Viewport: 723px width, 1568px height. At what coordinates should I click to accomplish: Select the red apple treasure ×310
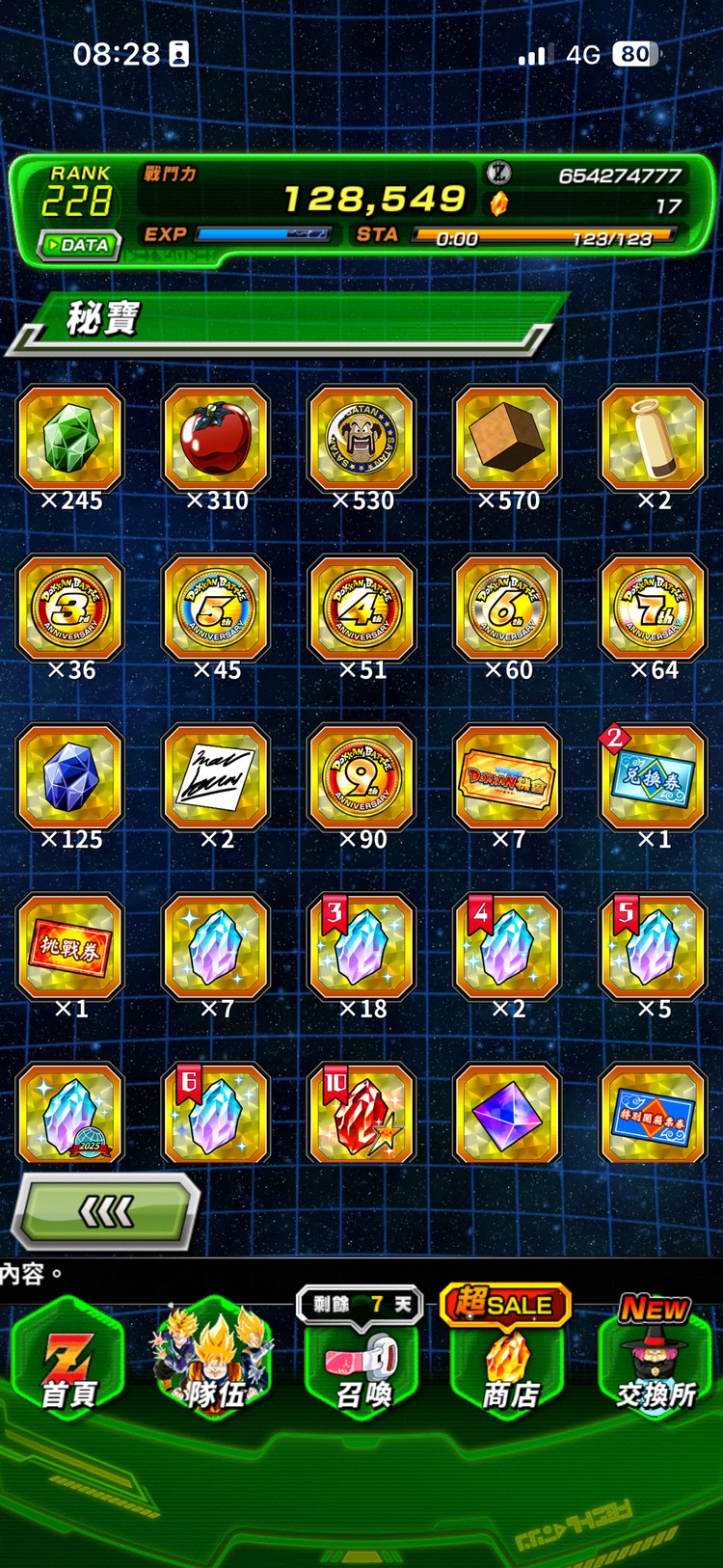216,439
